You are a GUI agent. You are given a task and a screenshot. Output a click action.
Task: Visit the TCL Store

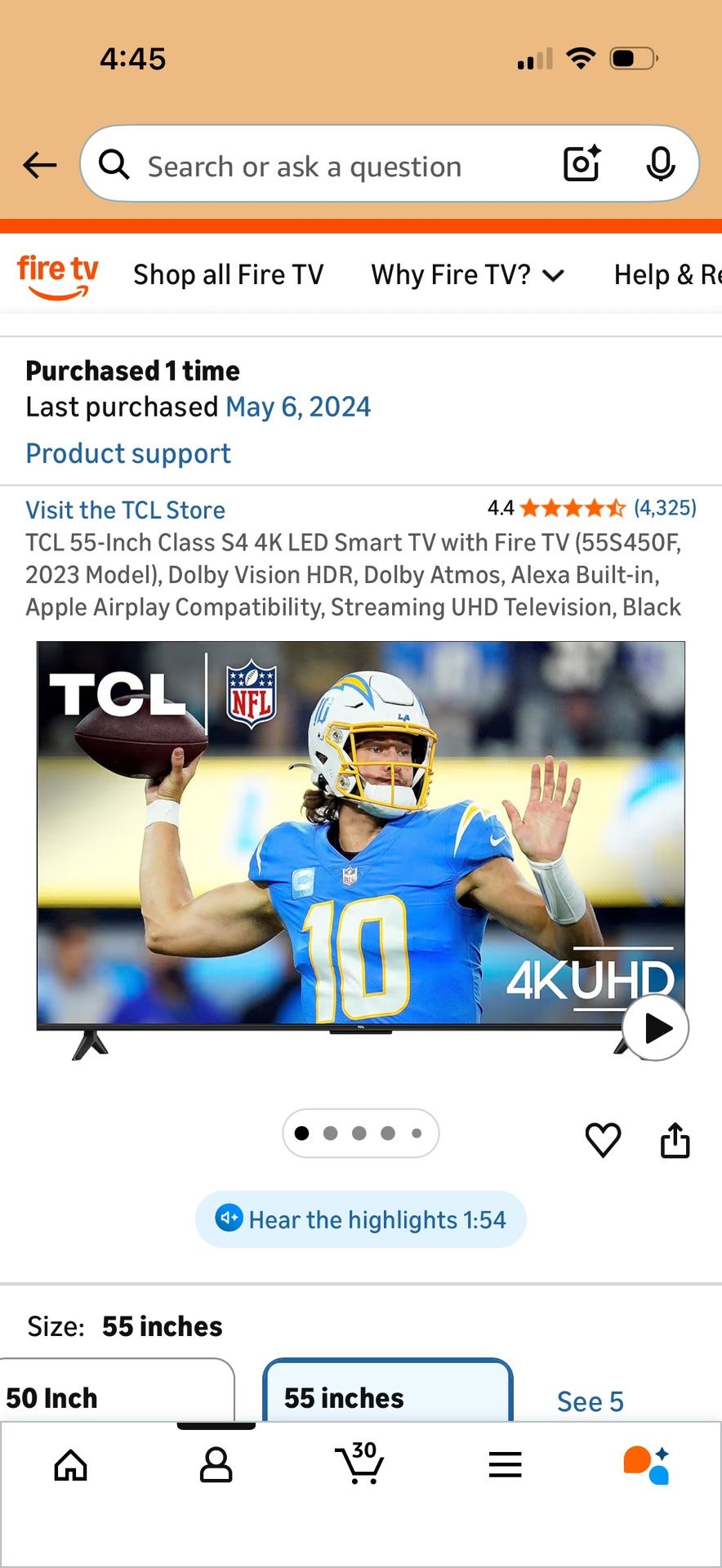click(125, 510)
